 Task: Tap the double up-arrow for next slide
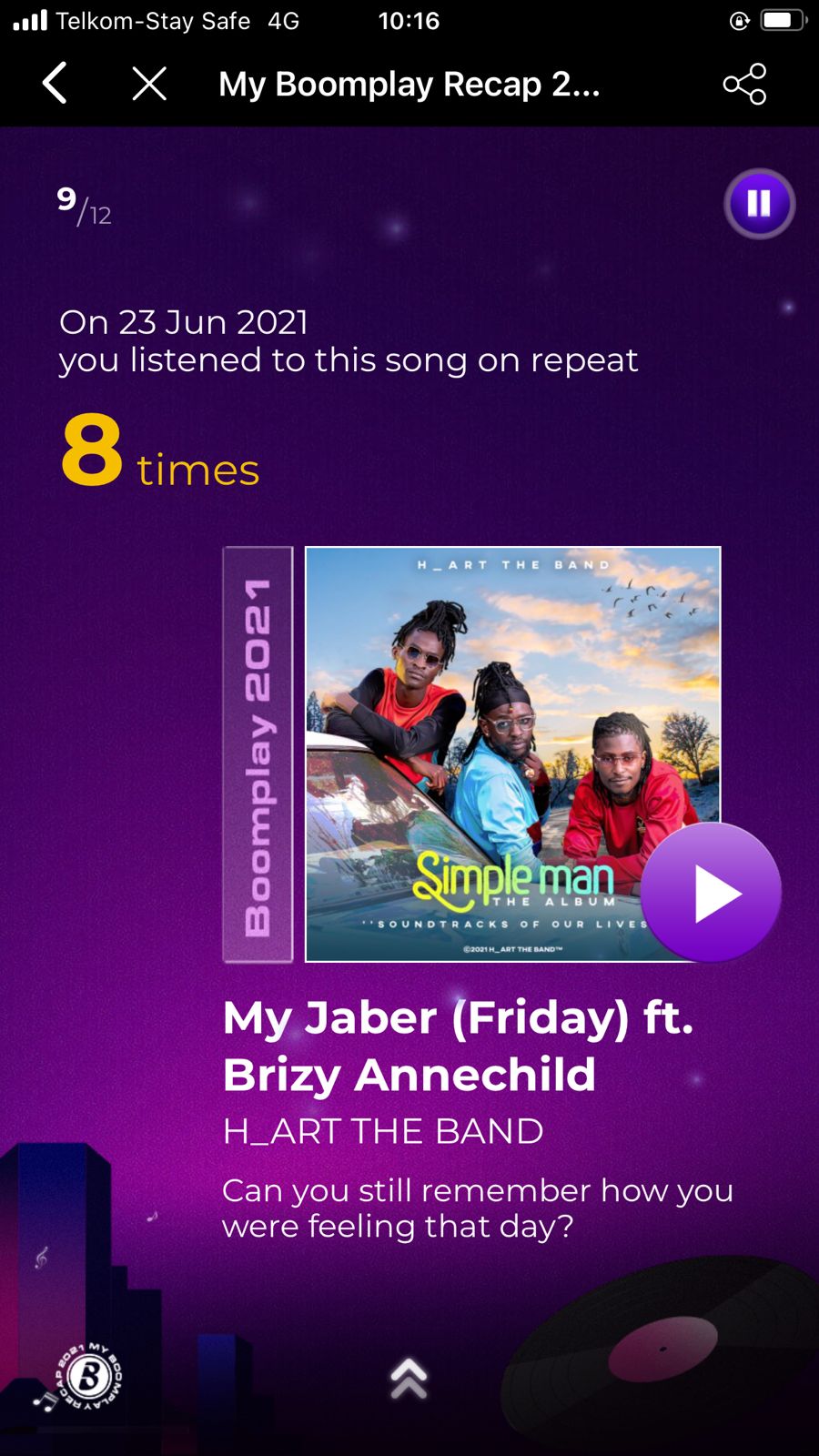(409, 1378)
